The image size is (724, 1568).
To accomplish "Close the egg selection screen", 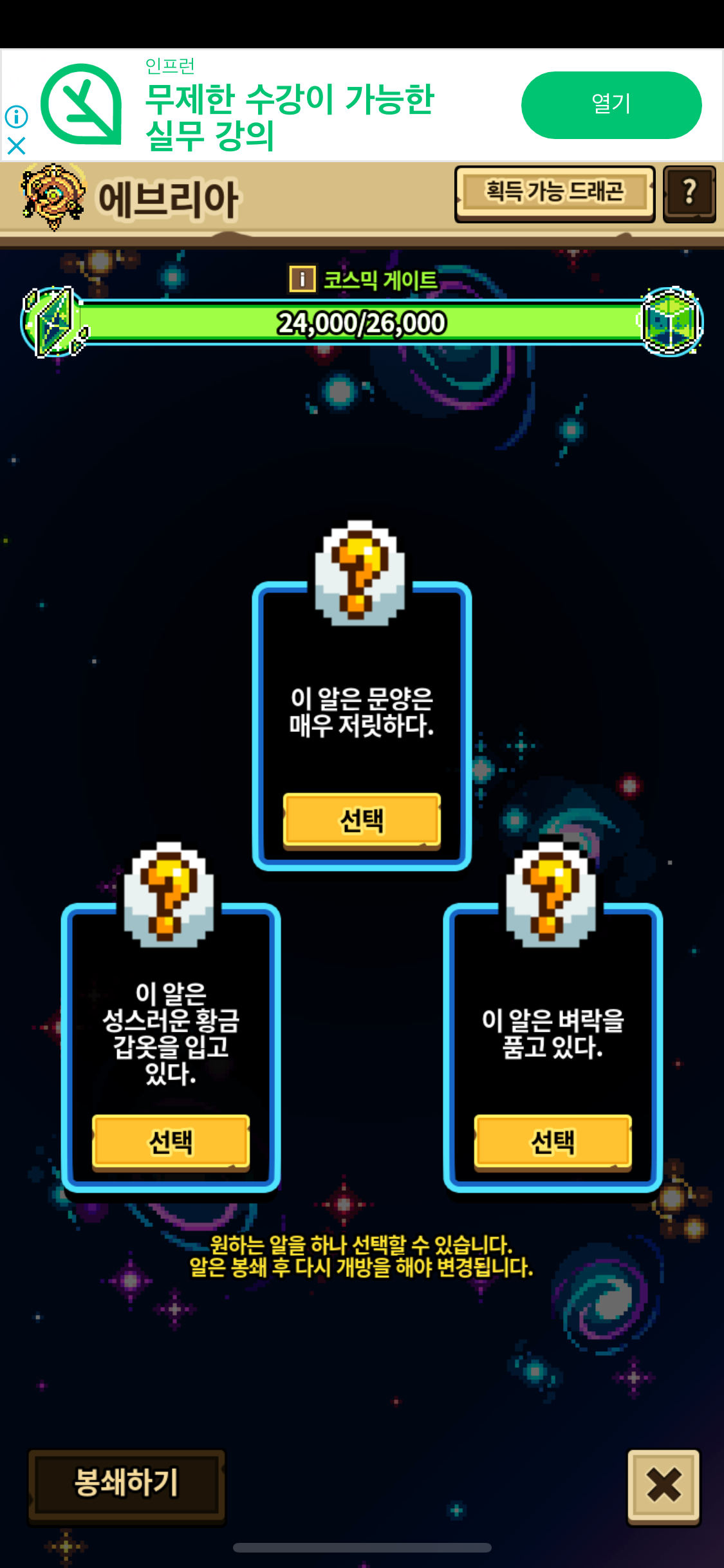I will [x=664, y=1486].
